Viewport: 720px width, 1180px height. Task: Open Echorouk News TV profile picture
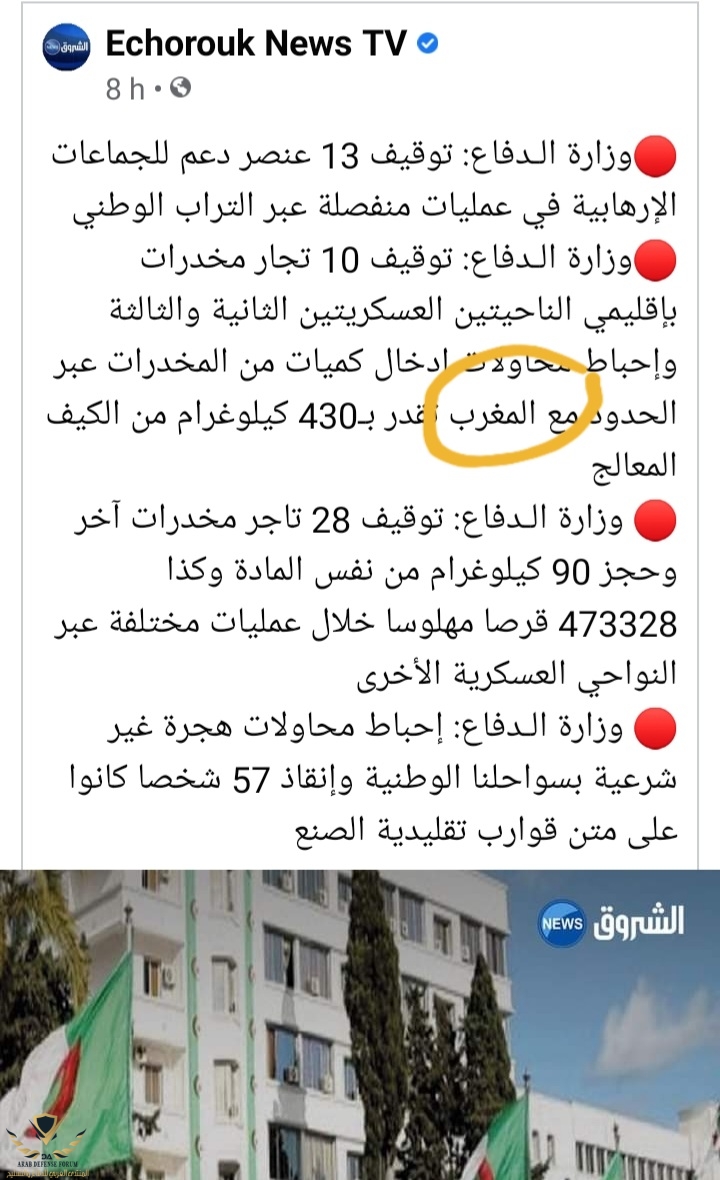(x=66, y=46)
